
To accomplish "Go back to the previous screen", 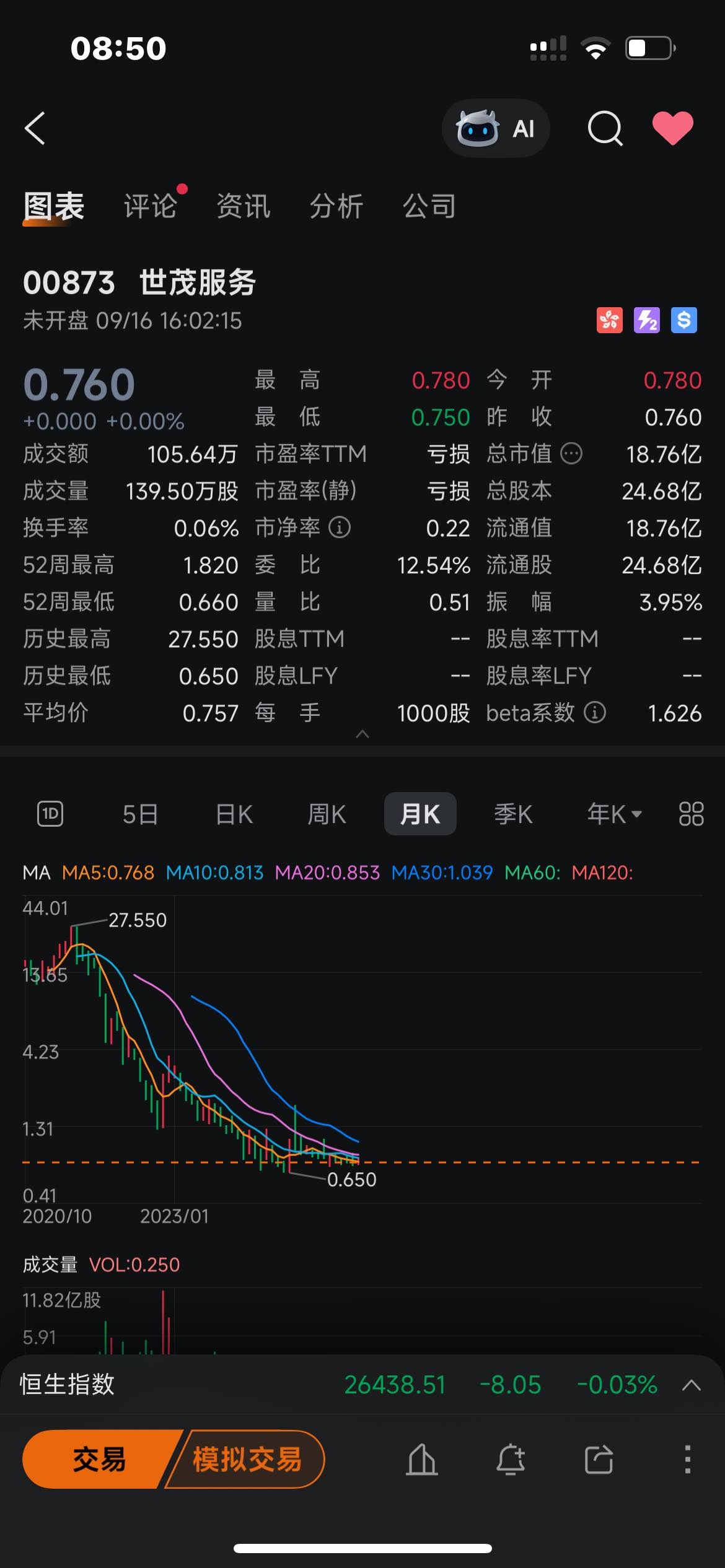I will (x=35, y=128).
